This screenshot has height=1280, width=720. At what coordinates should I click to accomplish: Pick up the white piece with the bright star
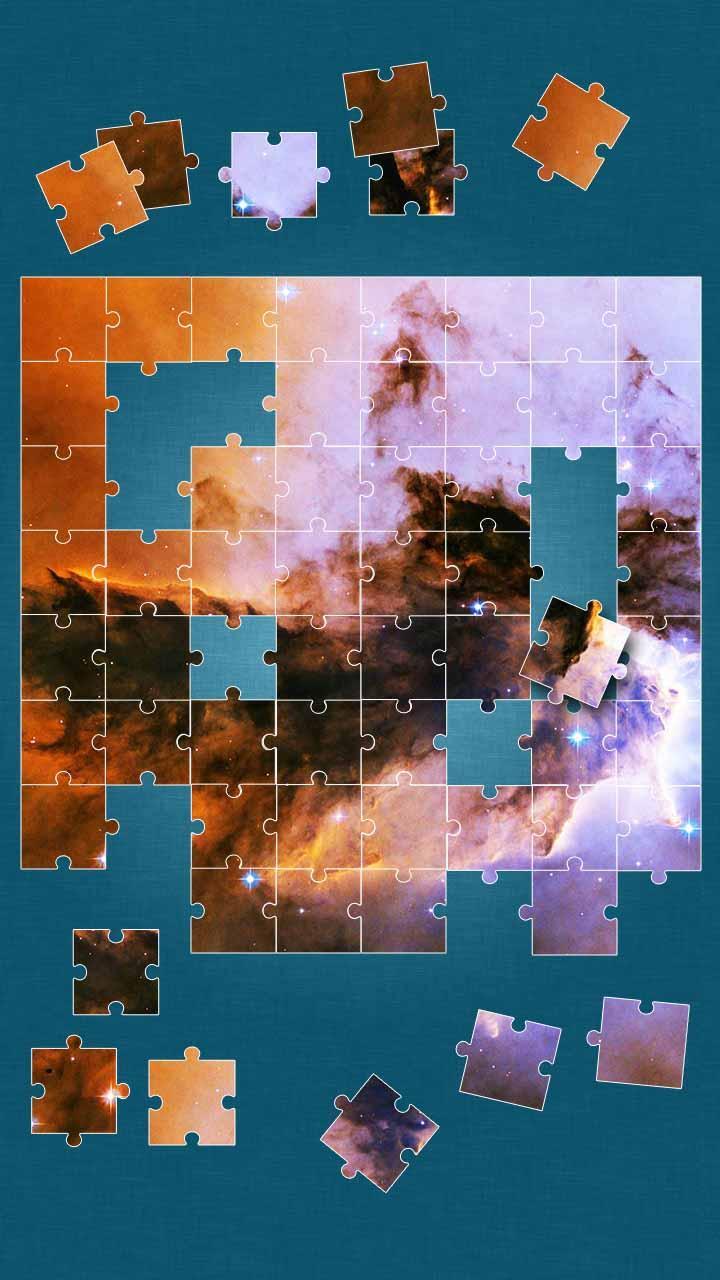click(275, 175)
